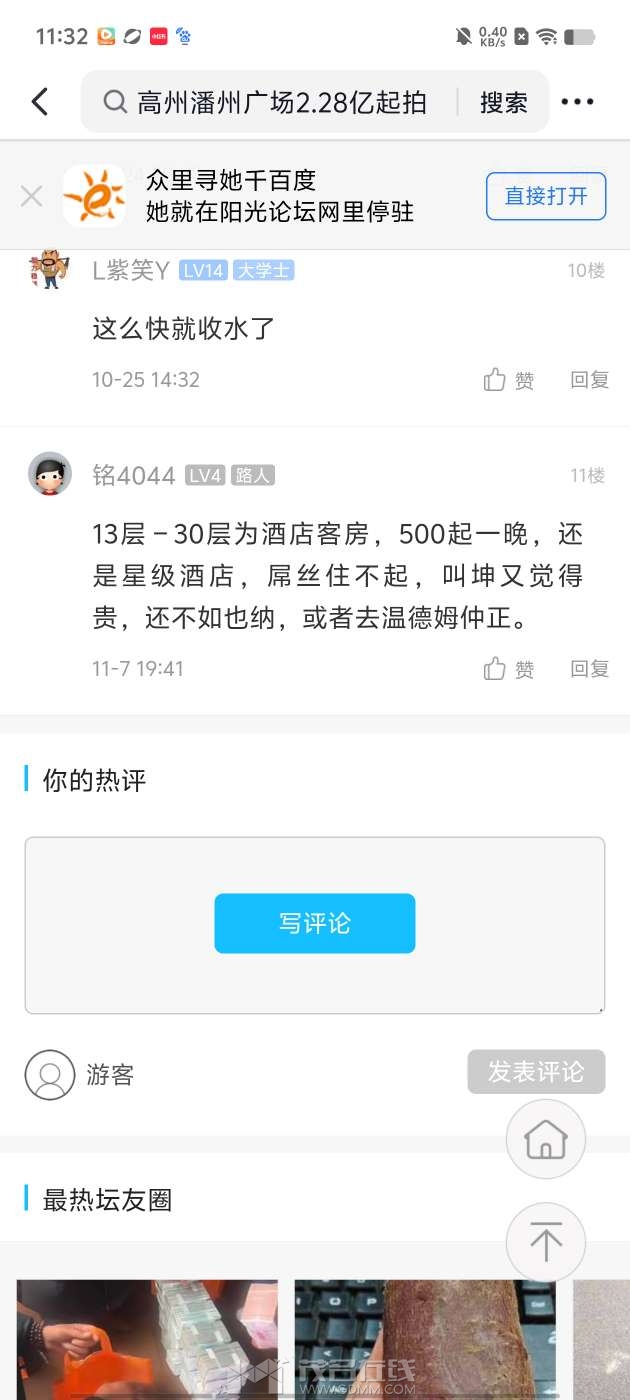Tap the search field with 高州潘州广场 text
This screenshot has width=630, height=1400.
pyautogui.click(x=280, y=102)
